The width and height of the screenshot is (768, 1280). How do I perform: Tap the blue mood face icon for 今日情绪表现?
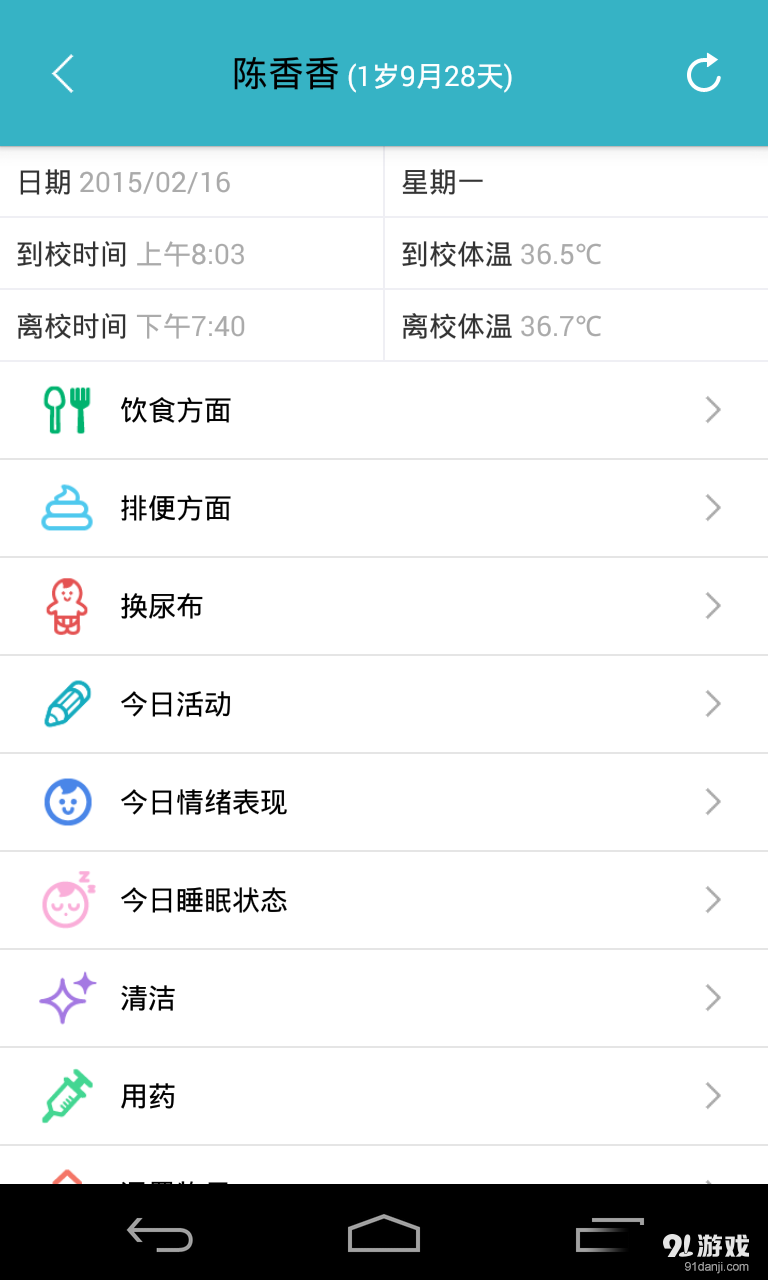67,802
